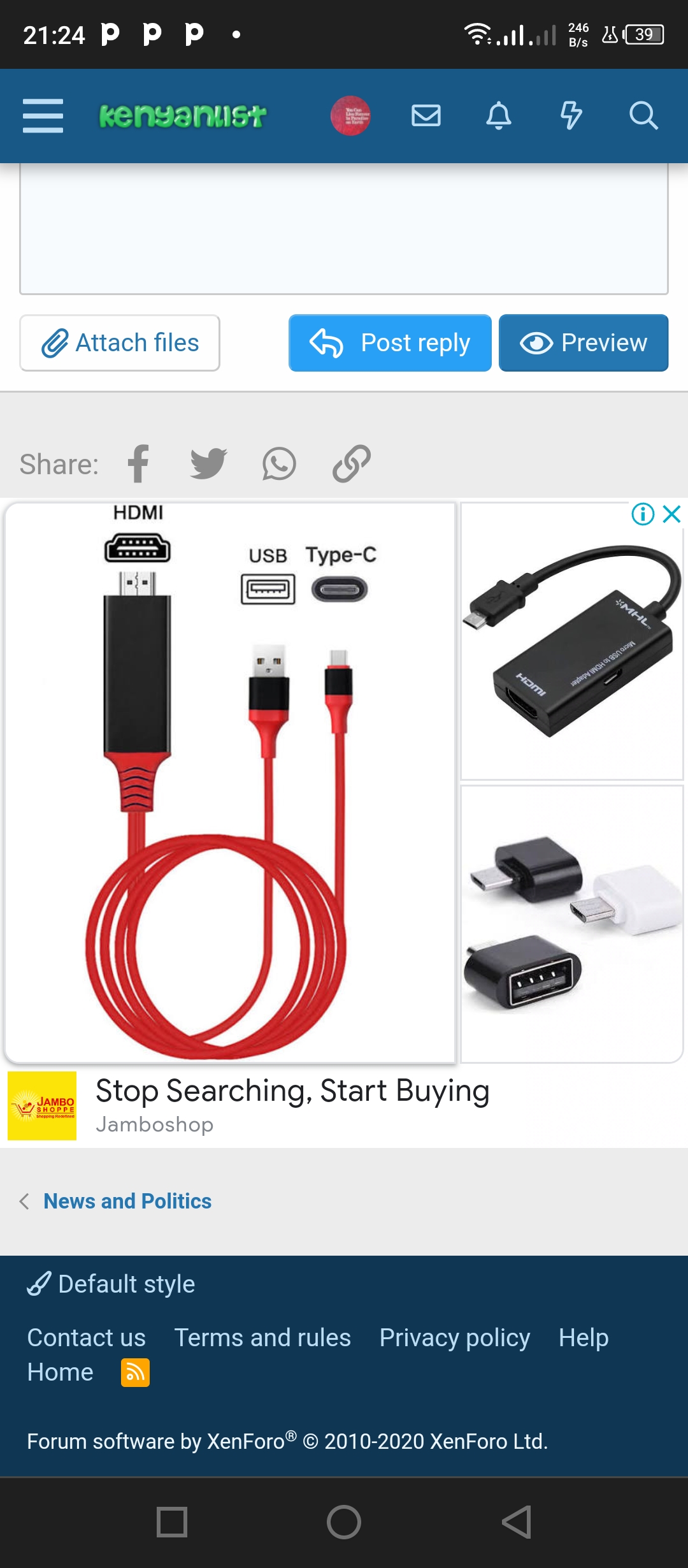Open the notifications bell

coord(499,115)
